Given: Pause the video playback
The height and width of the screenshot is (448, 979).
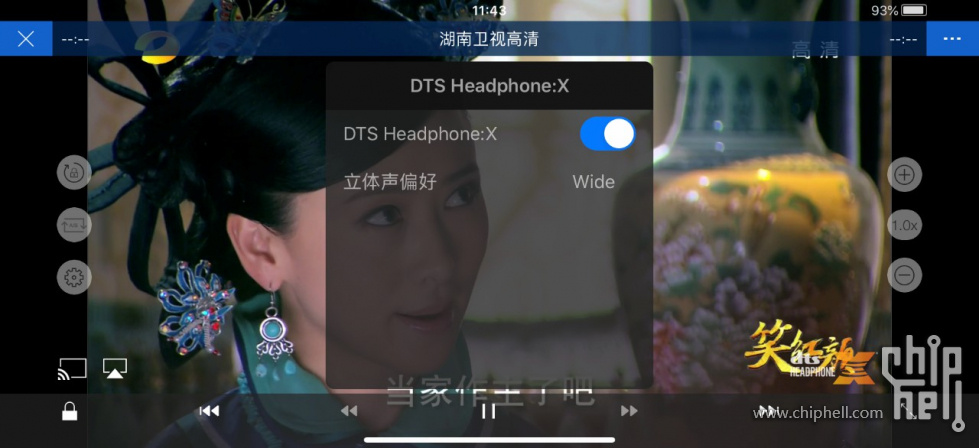Looking at the screenshot, I should [489, 411].
